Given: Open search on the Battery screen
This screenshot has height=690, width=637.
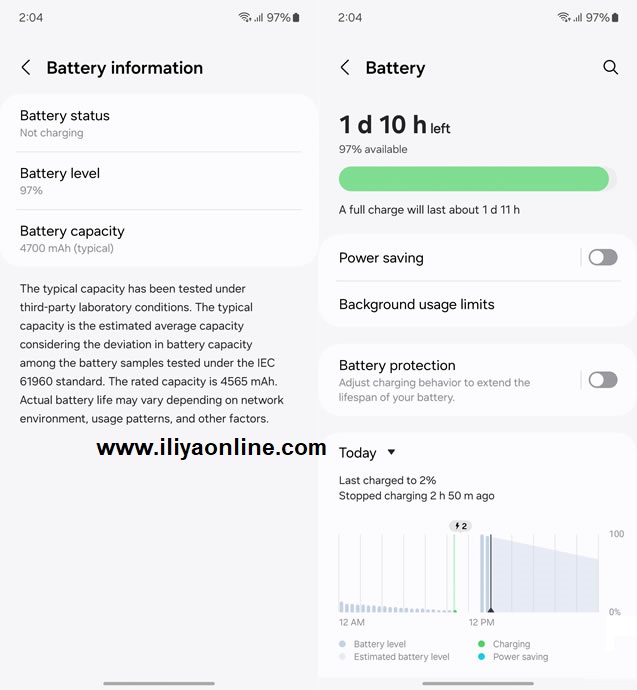Looking at the screenshot, I should (610, 68).
